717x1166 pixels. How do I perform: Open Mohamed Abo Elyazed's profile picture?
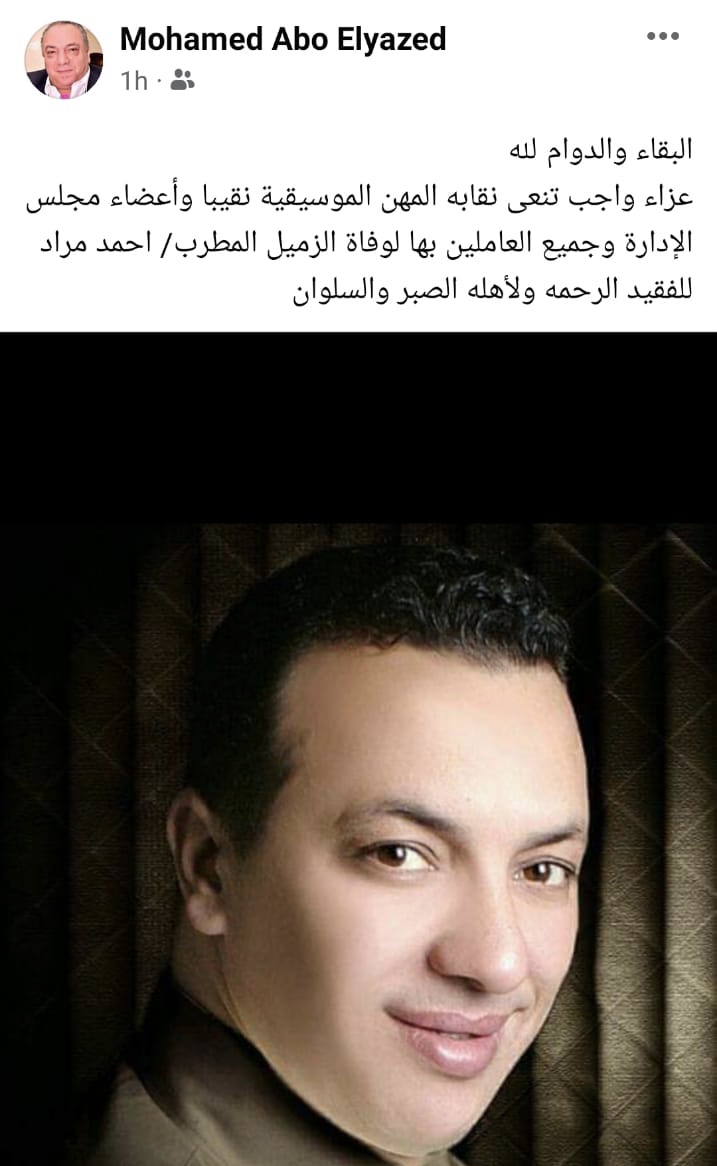tap(63, 58)
